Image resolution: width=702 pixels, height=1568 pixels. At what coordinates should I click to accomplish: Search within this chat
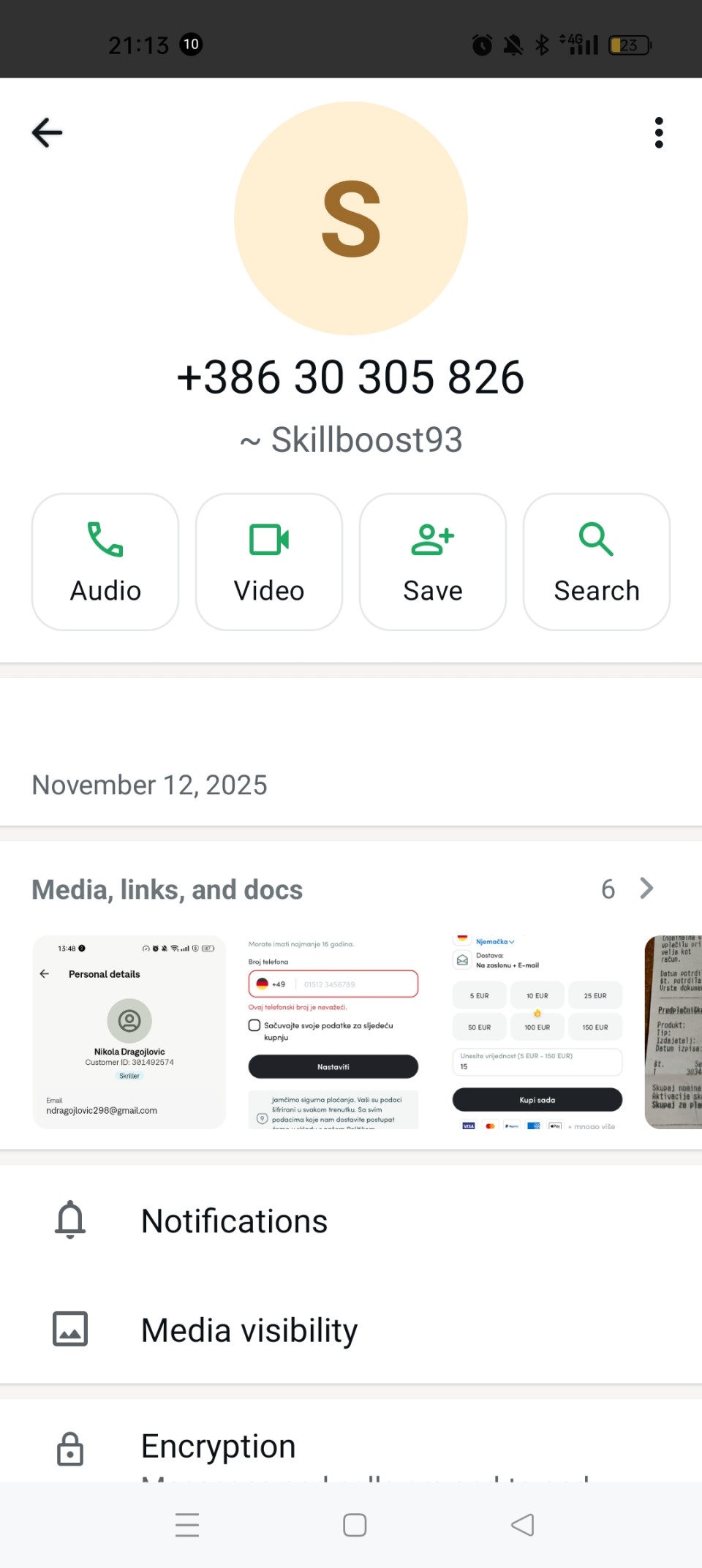point(597,562)
